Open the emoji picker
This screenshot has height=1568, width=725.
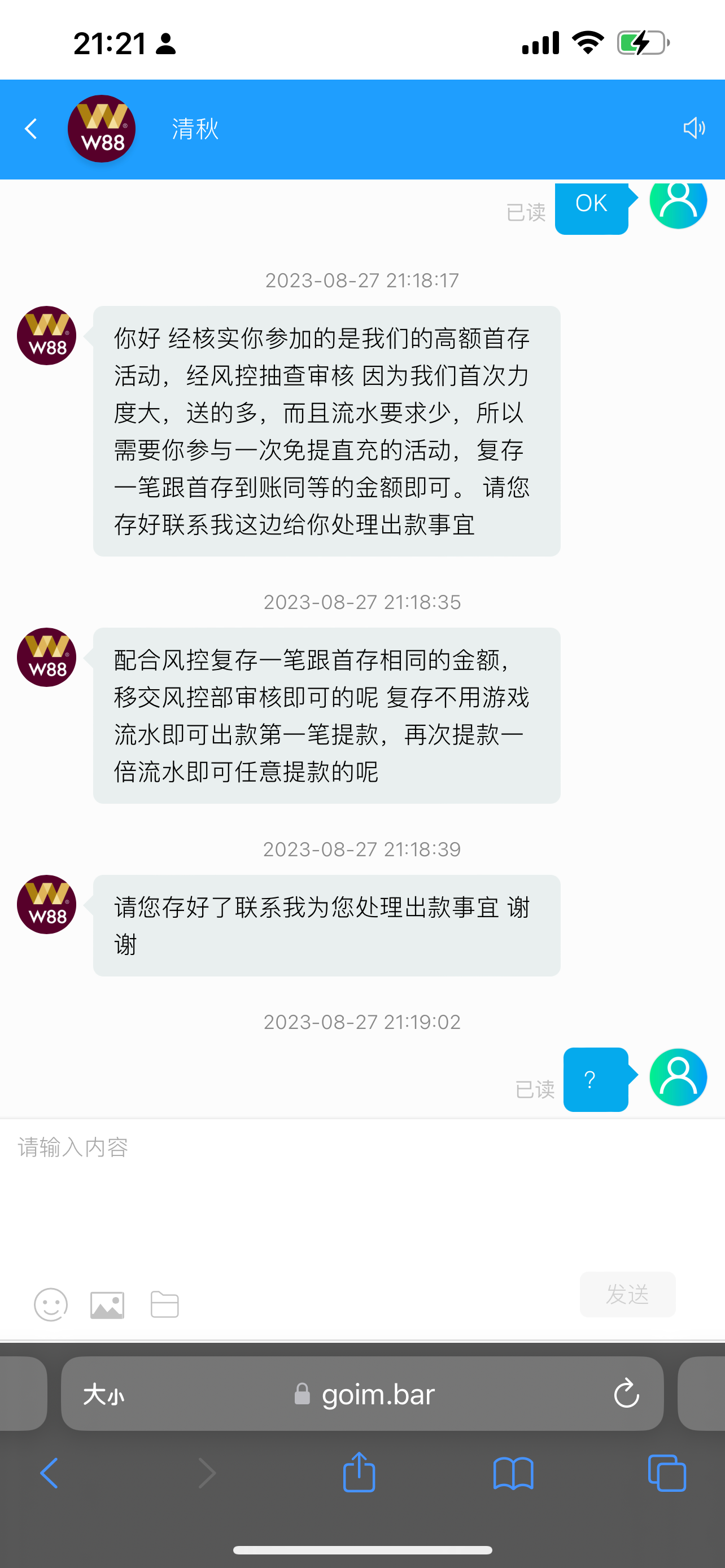50,1304
